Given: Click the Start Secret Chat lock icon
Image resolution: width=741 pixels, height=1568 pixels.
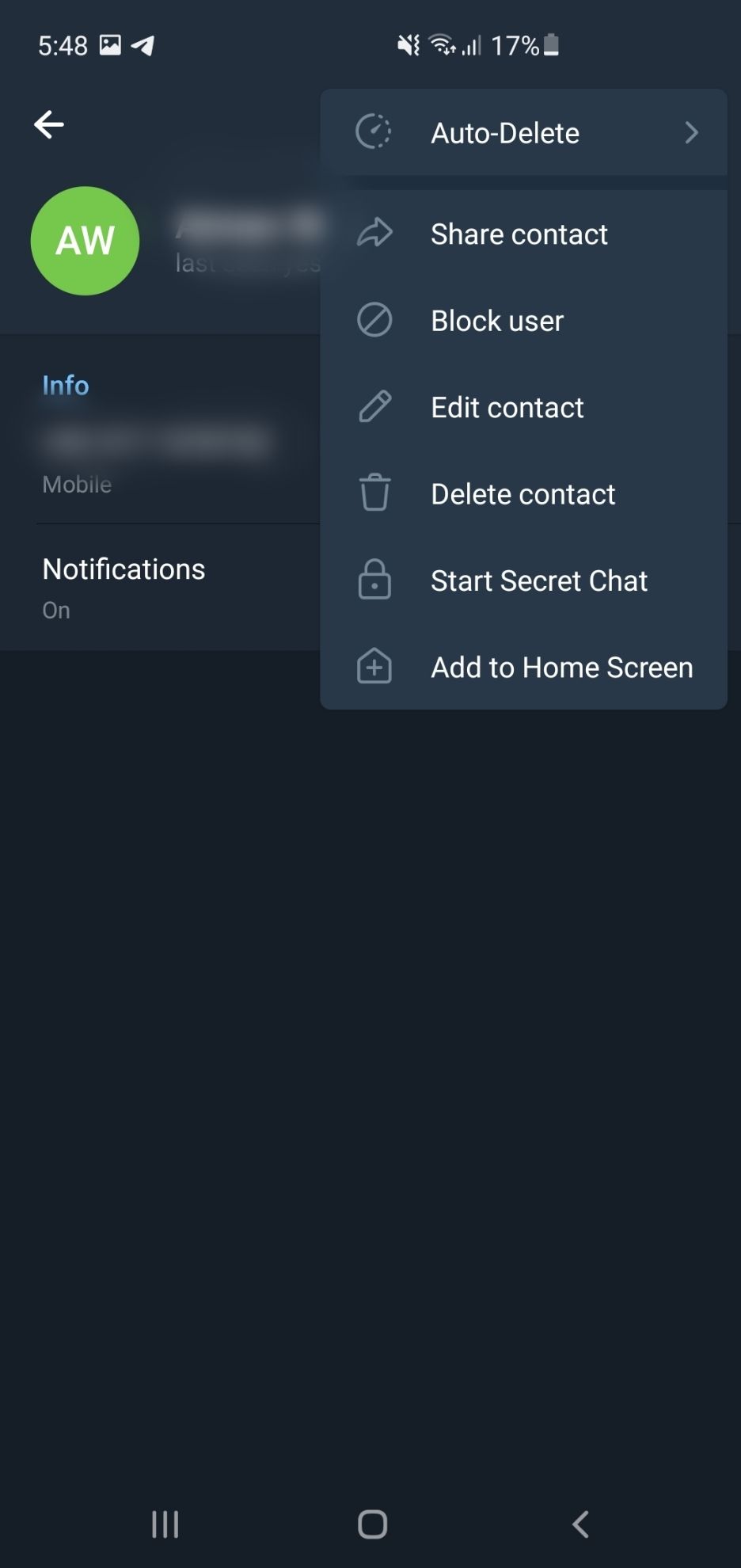Looking at the screenshot, I should click(374, 580).
